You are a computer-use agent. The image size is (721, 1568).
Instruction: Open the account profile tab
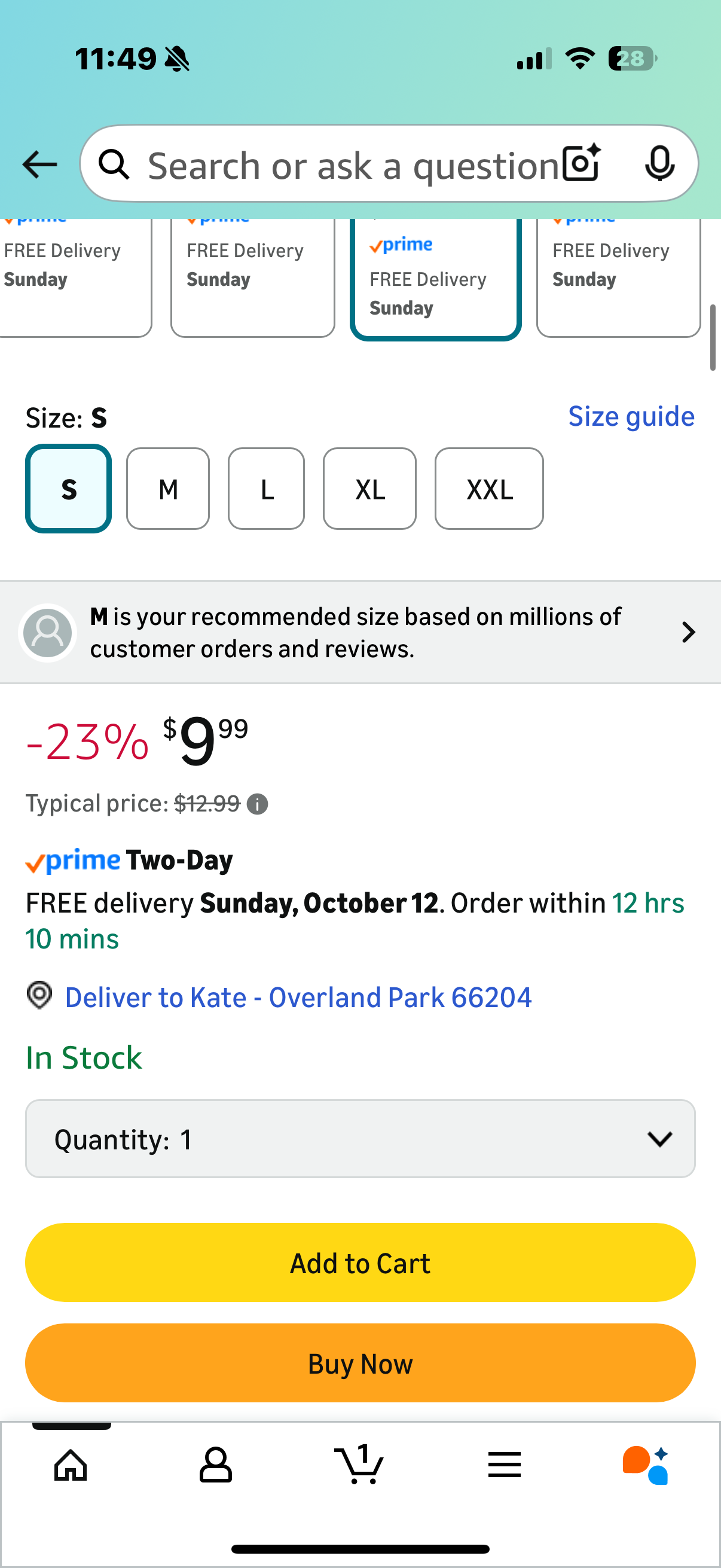[x=216, y=1465]
